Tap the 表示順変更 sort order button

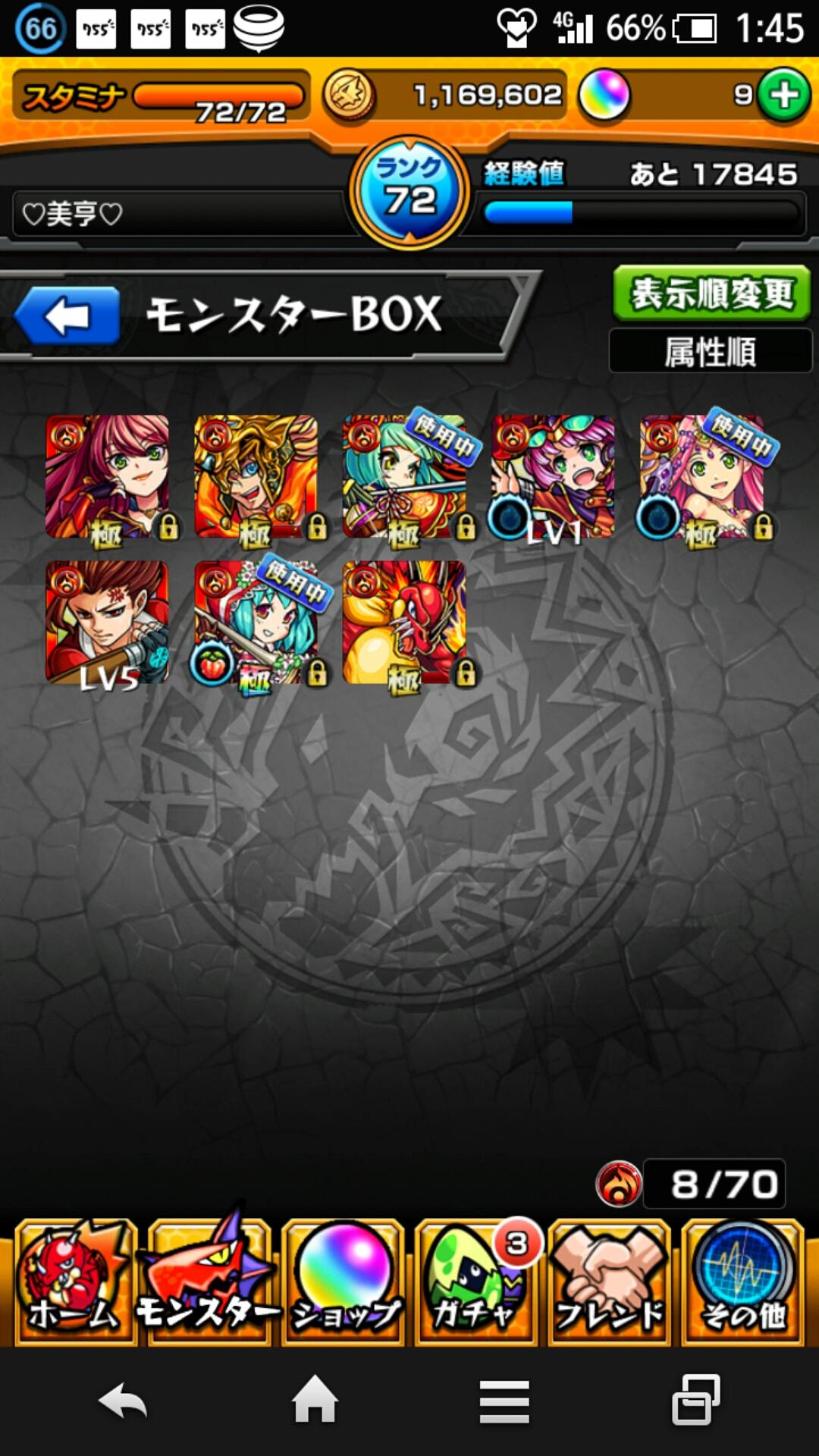(x=711, y=293)
